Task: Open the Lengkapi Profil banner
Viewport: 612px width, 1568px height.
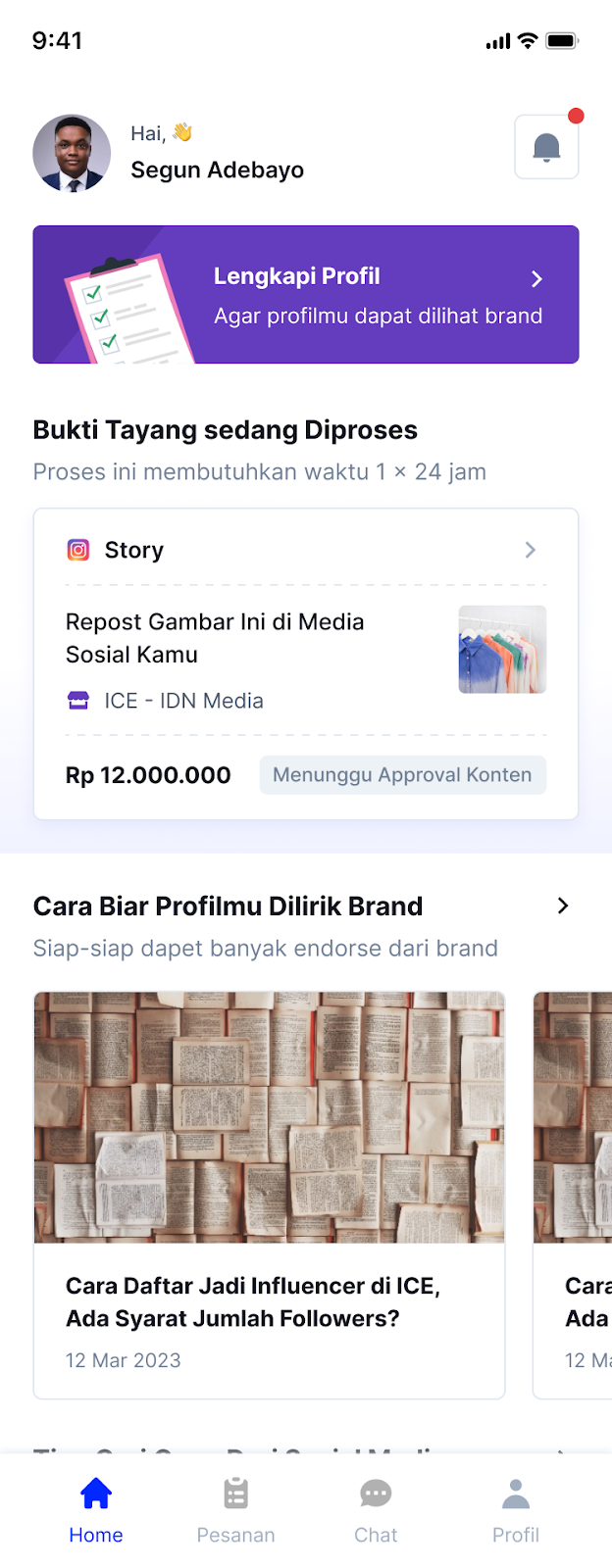Action: tap(306, 295)
